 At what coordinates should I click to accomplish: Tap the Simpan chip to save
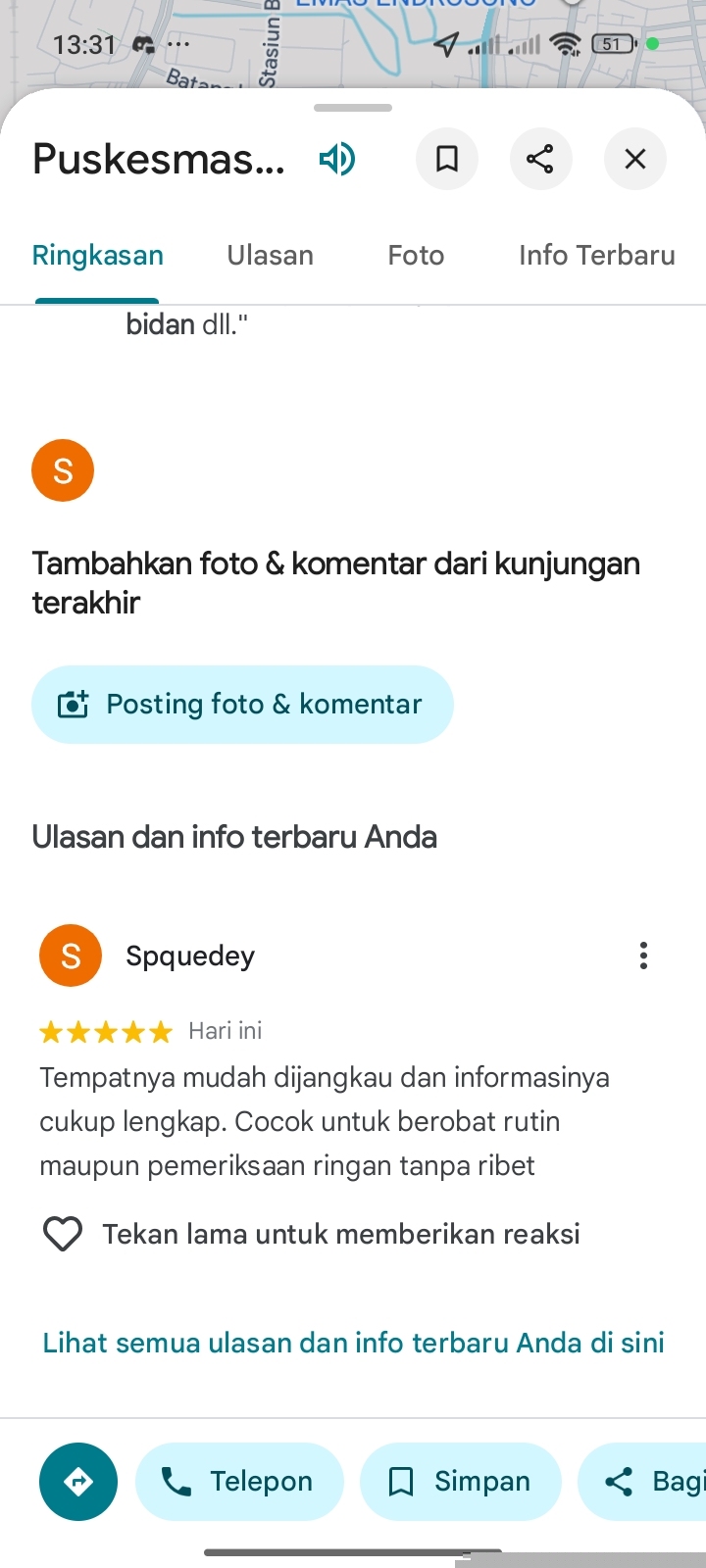[461, 1482]
